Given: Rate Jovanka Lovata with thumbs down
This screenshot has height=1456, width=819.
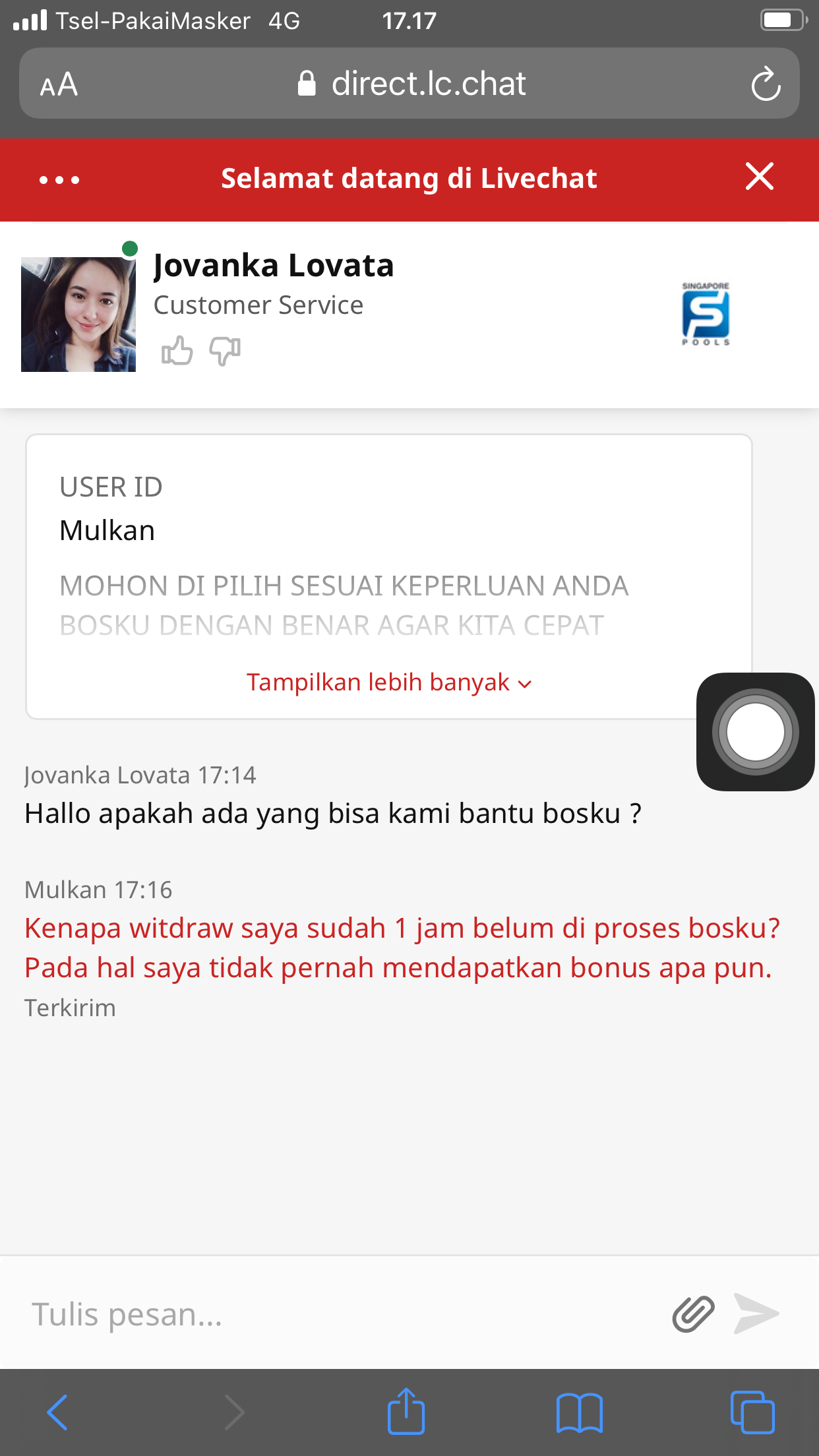Looking at the screenshot, I should tap(225, 351).
